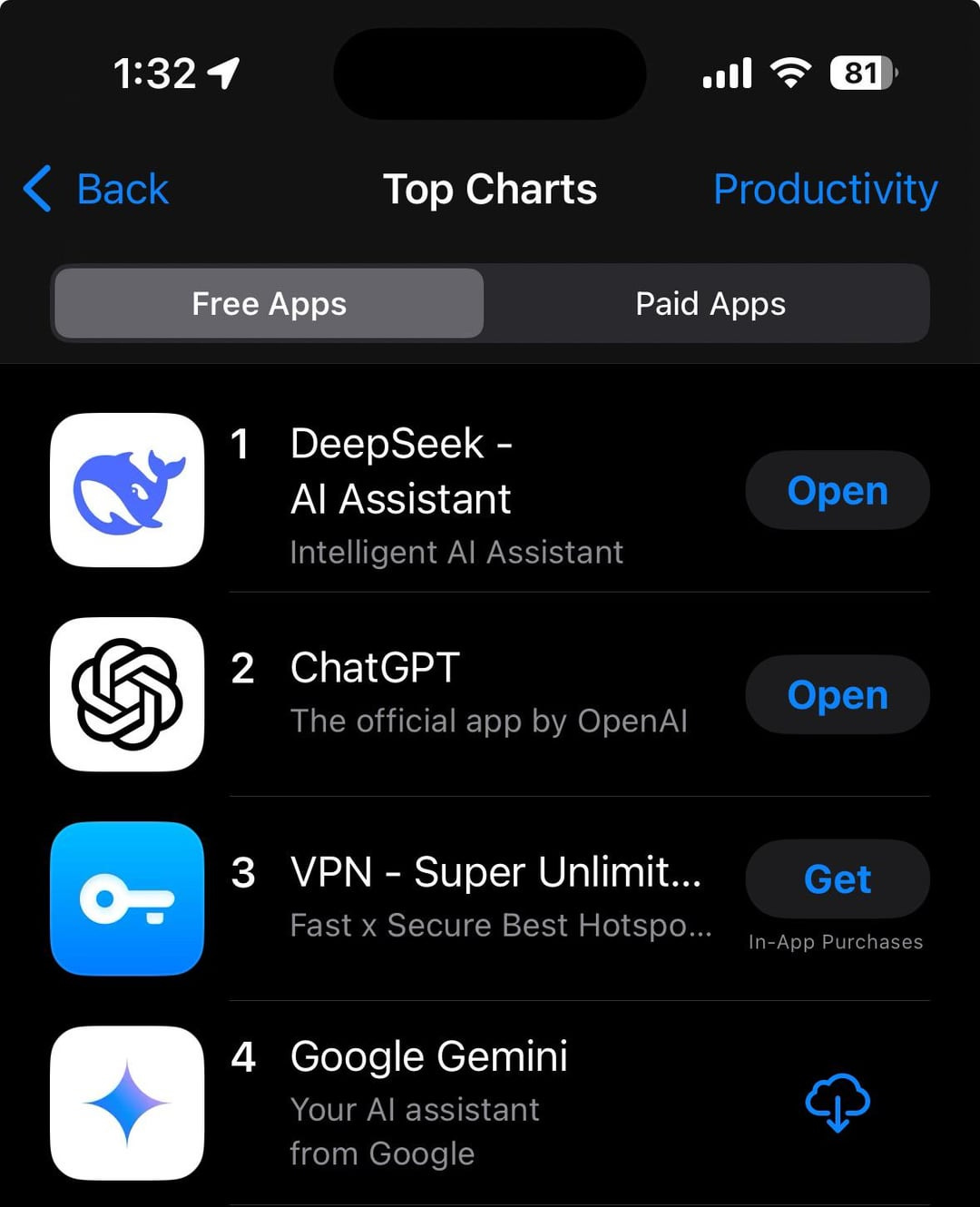Tap the Top Charts title text
980x1207 pixels.
490,190
